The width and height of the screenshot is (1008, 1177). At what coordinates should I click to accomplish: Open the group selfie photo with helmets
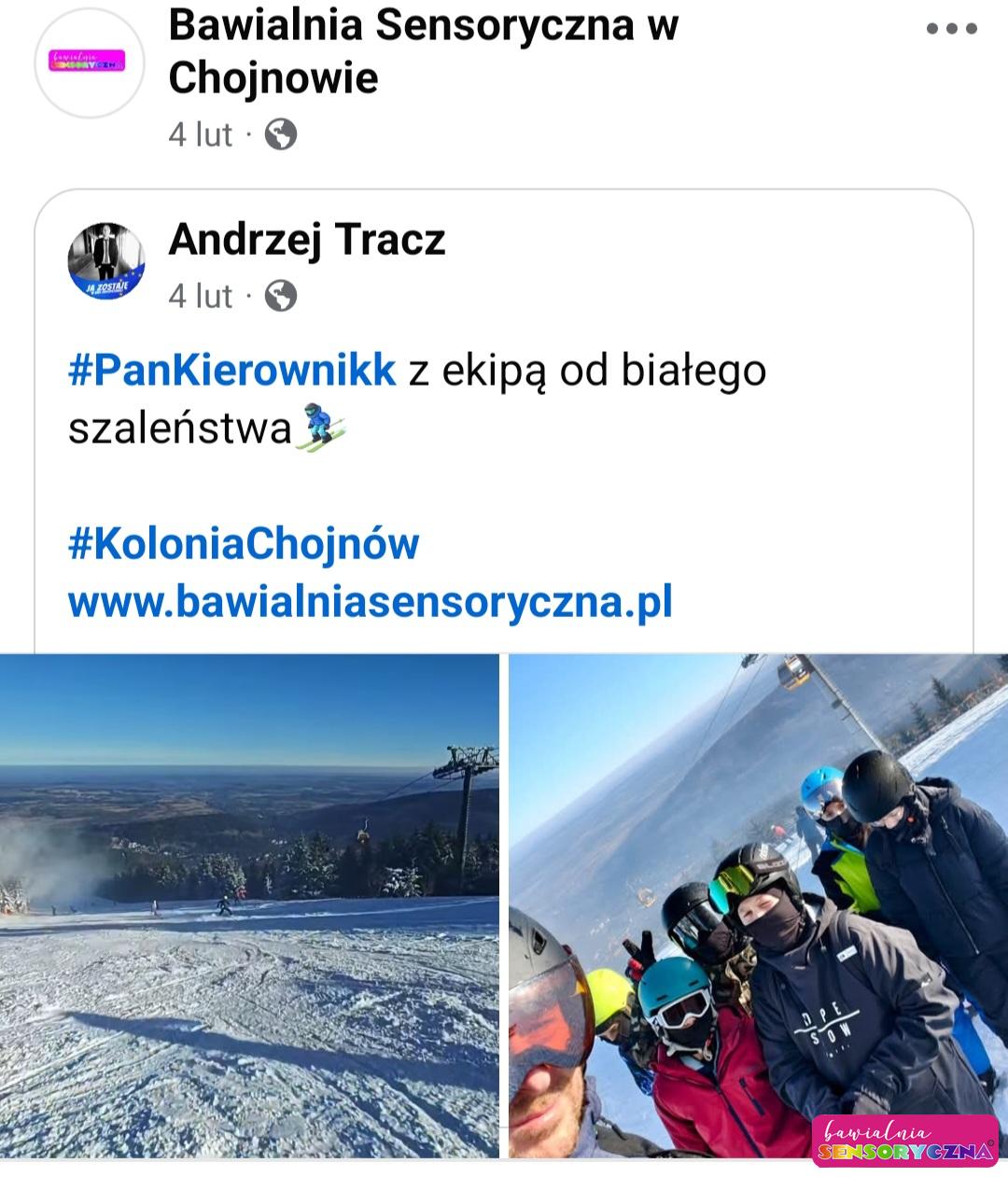pos(757,905)
